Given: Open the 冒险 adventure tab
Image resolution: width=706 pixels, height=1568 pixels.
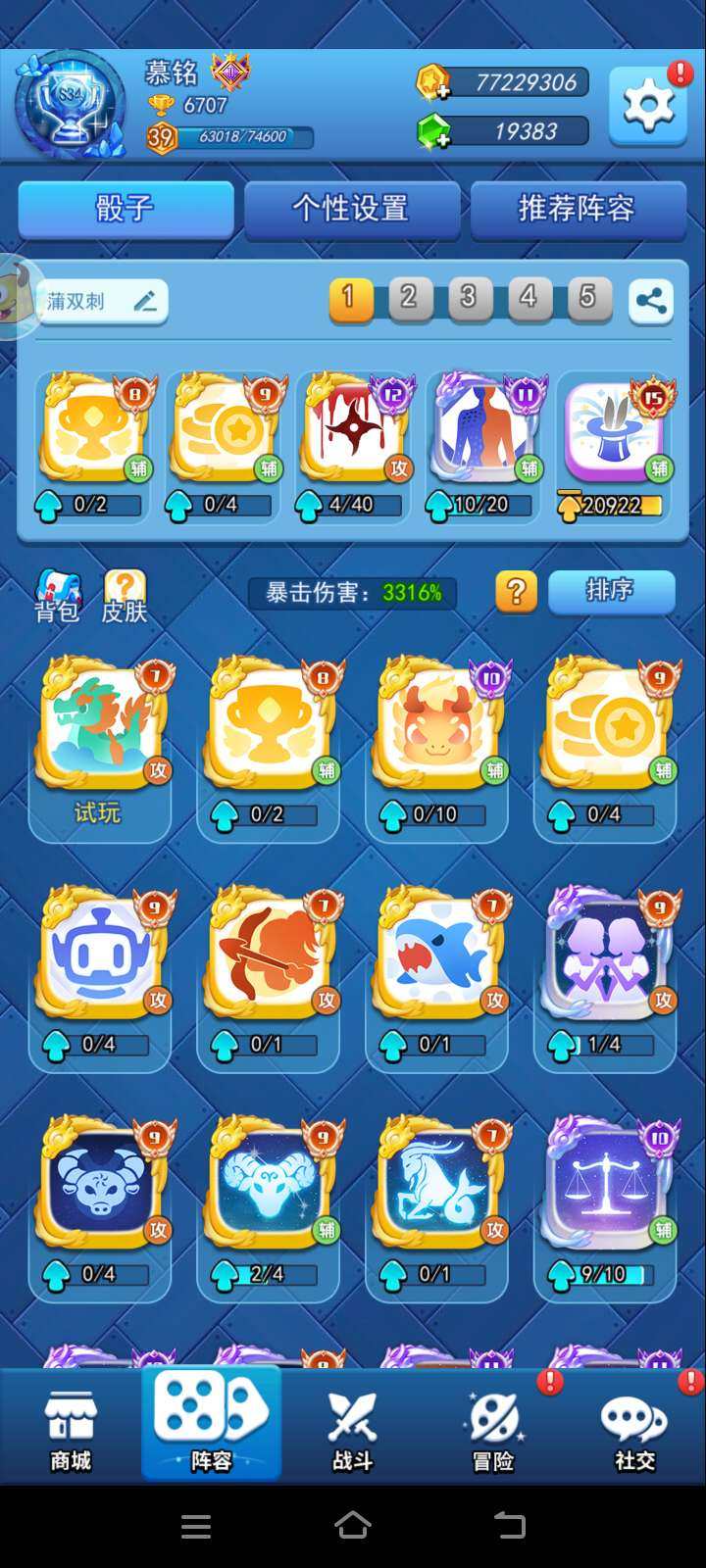Looking at the screenshot, I should [493, 1430].
